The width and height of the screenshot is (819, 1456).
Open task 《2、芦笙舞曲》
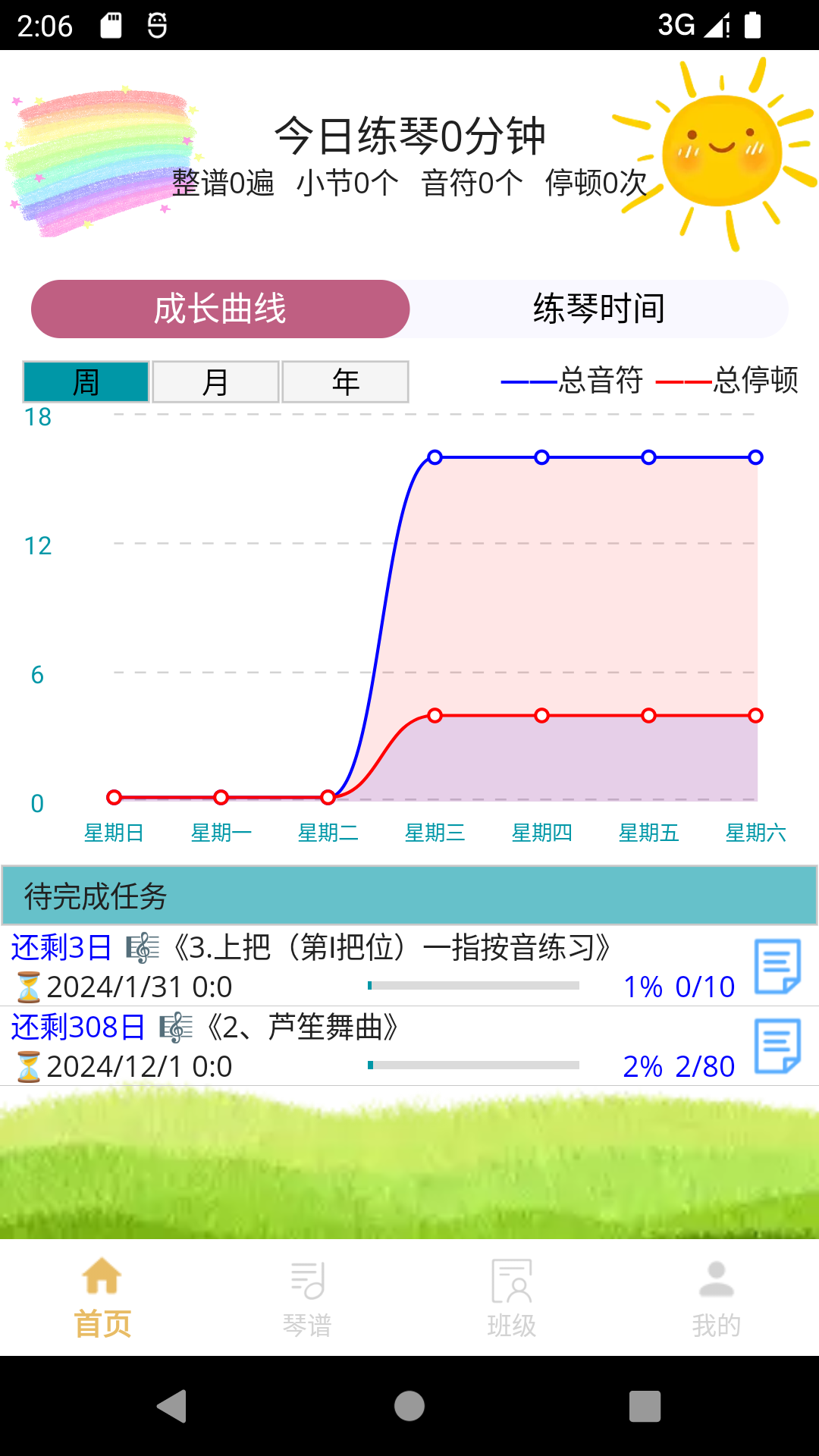303,1028
